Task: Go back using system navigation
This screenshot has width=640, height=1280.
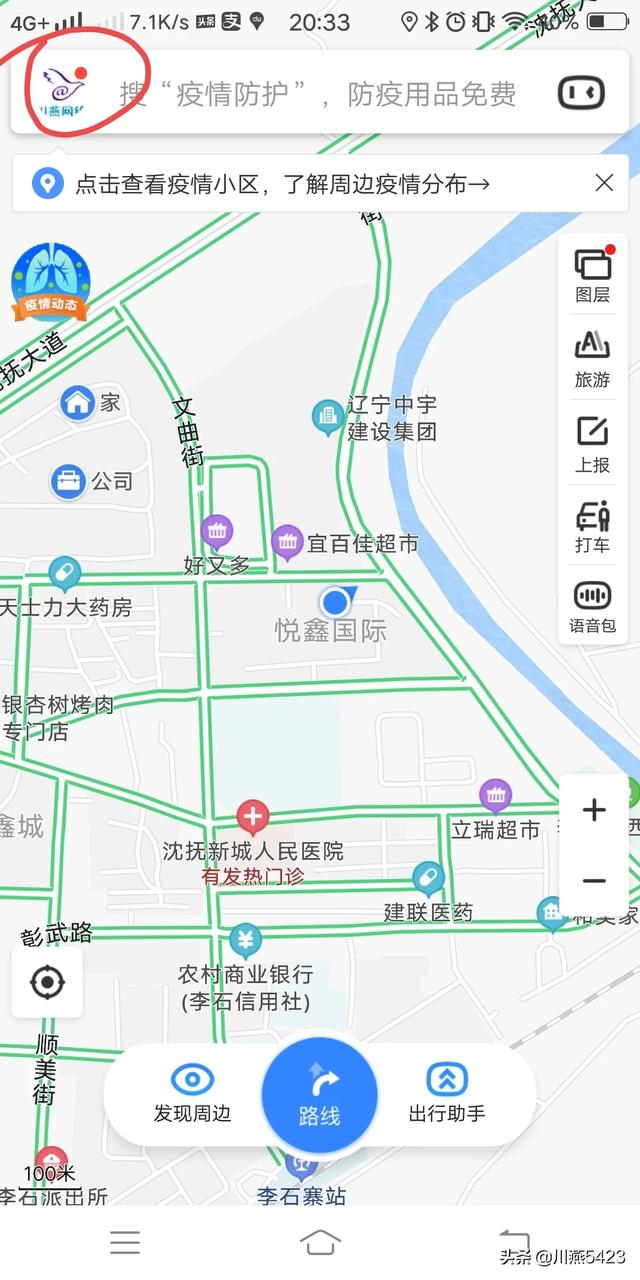Action: point(513,1242)
